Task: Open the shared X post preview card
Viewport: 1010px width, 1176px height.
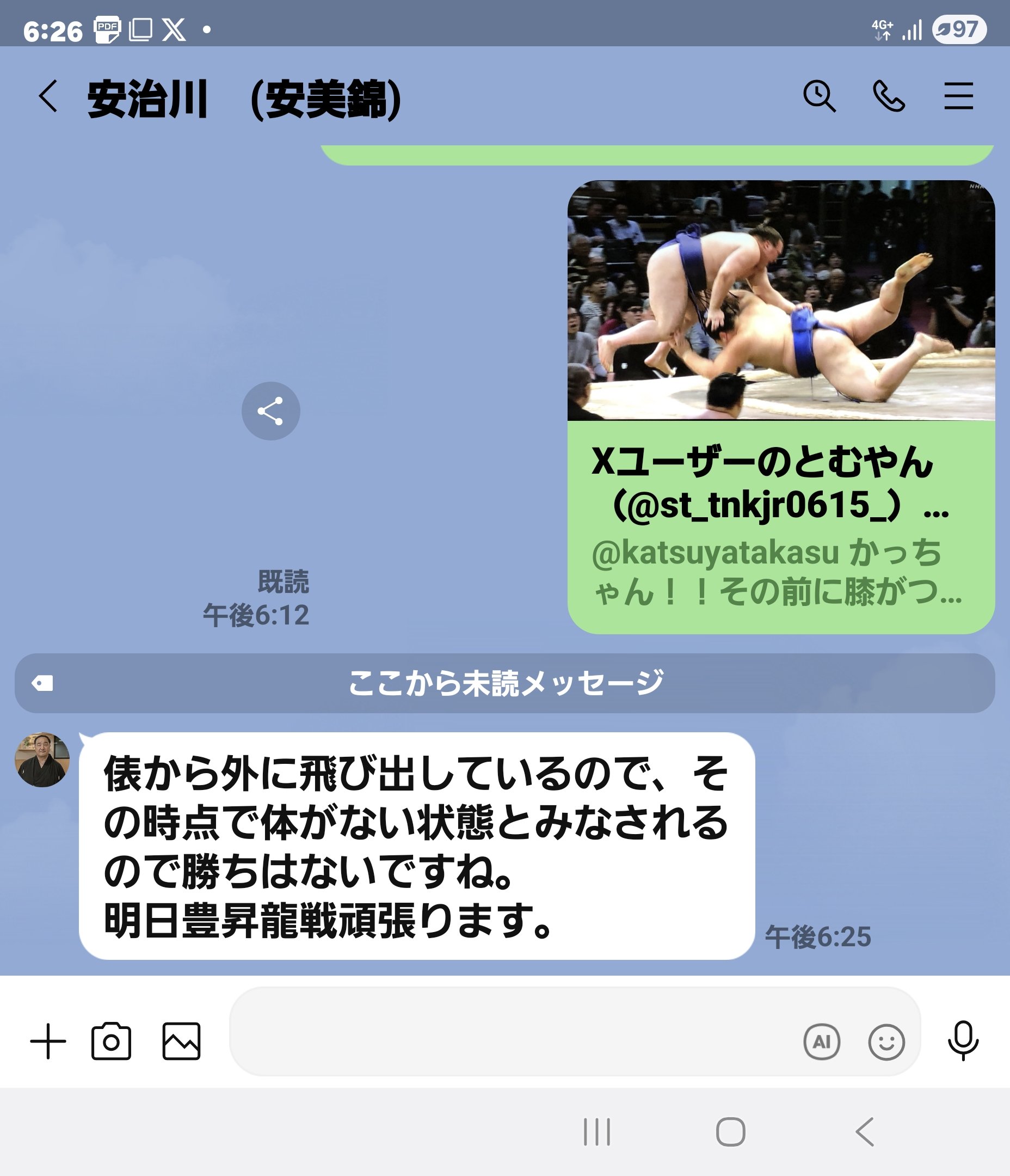Action: coord(781,406)
